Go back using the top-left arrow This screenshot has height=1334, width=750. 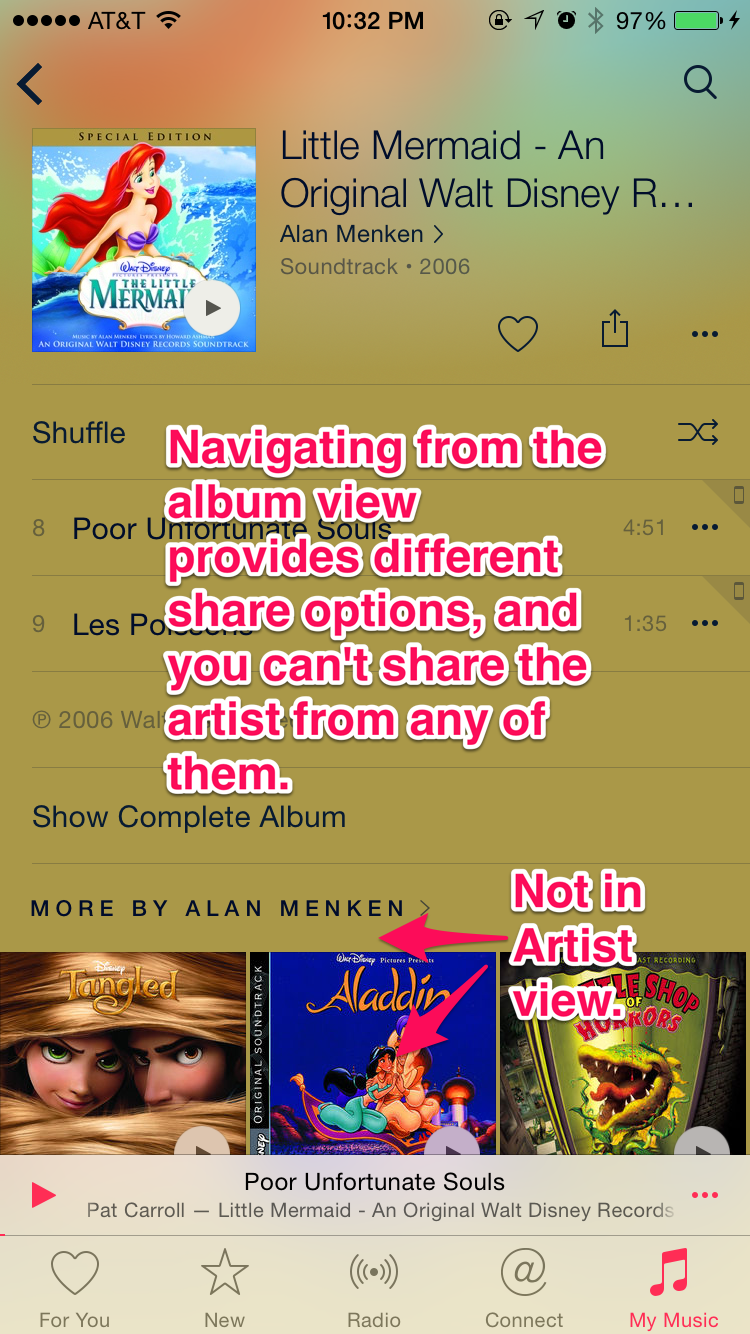(x=31, y=84)
